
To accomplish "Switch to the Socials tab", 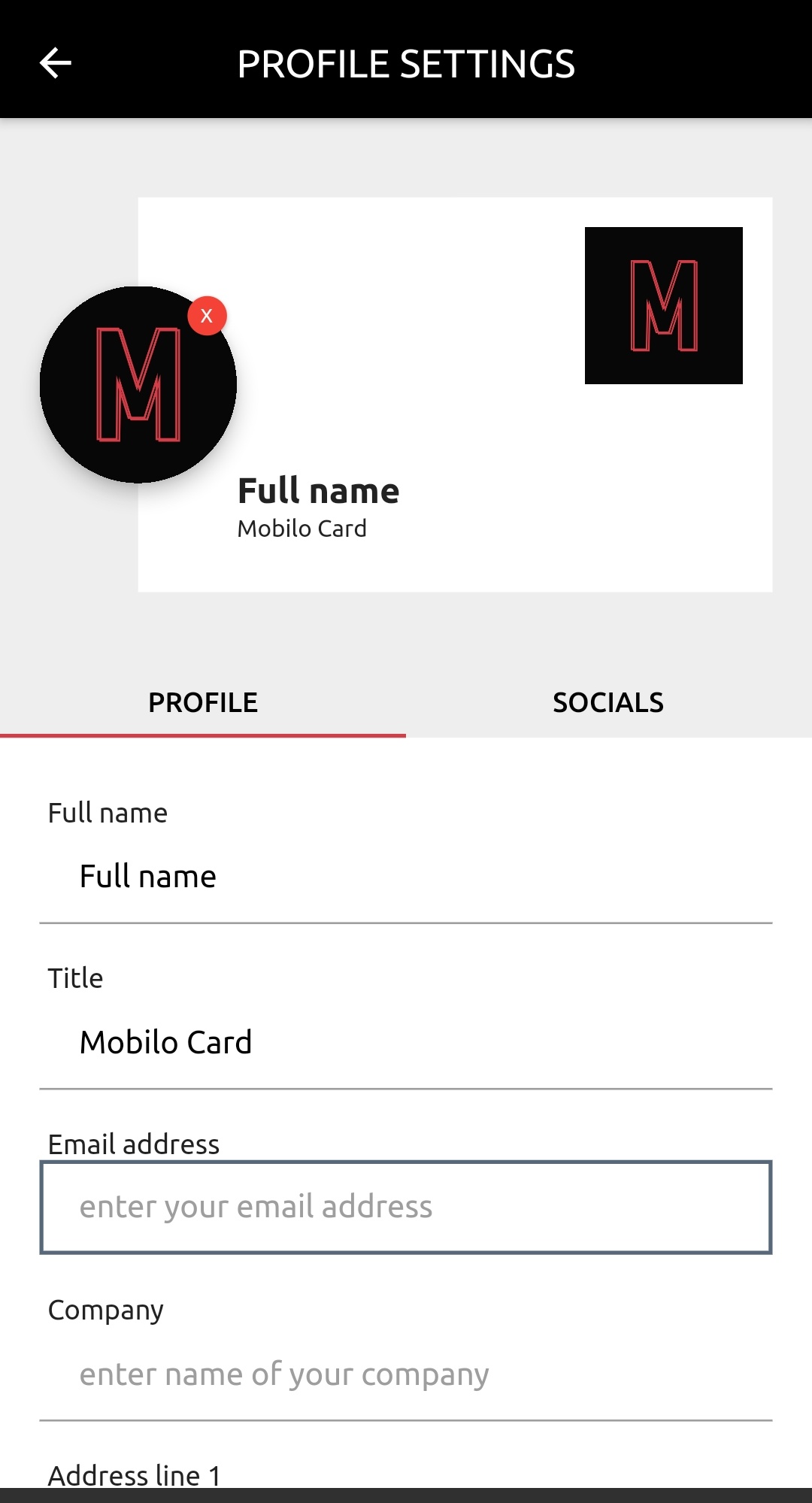I will coord(608,702).
